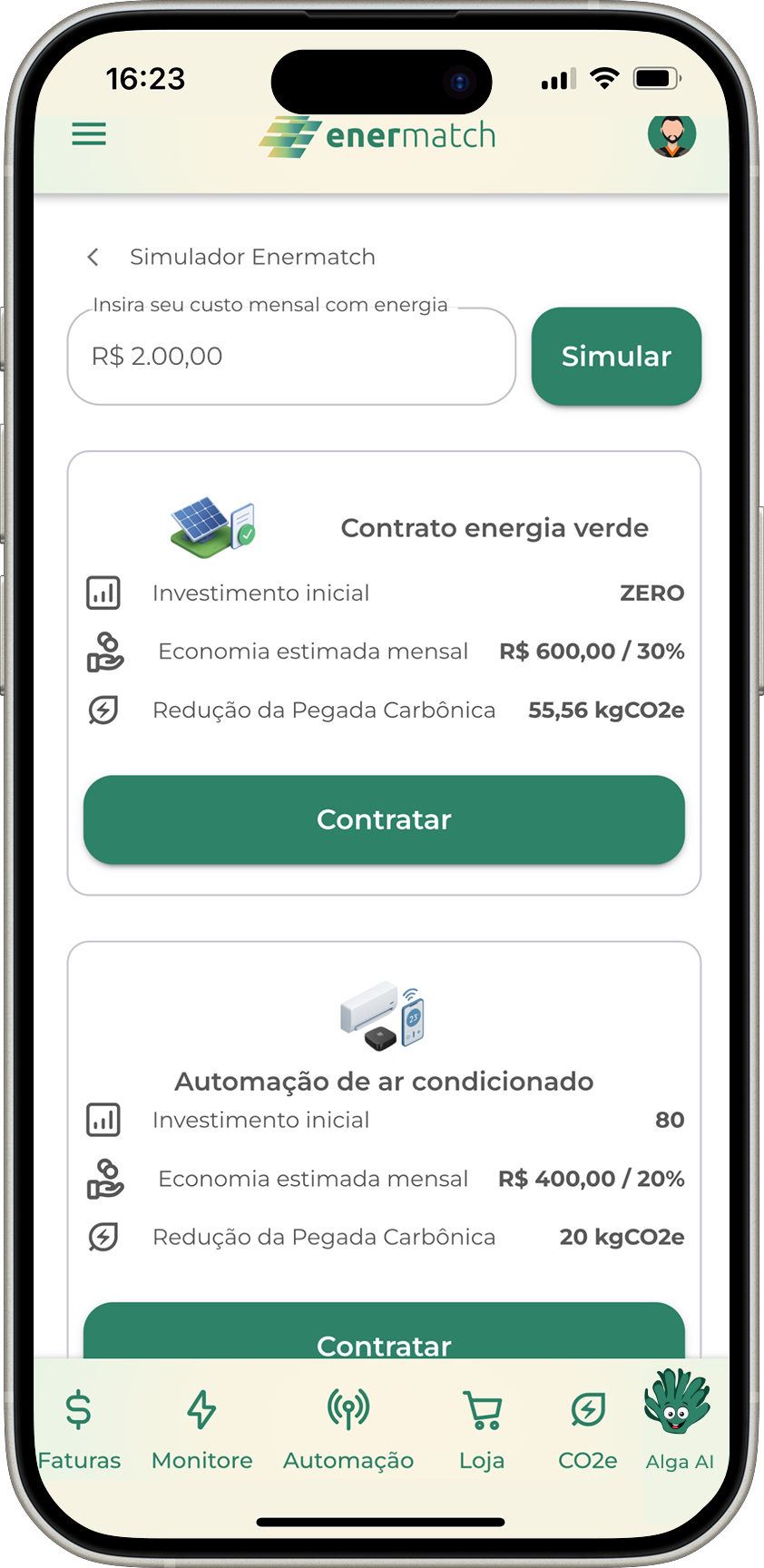Go back from Simulador Enermatch
Viewport: 764px width, 1568px height.
click(93, 258)
